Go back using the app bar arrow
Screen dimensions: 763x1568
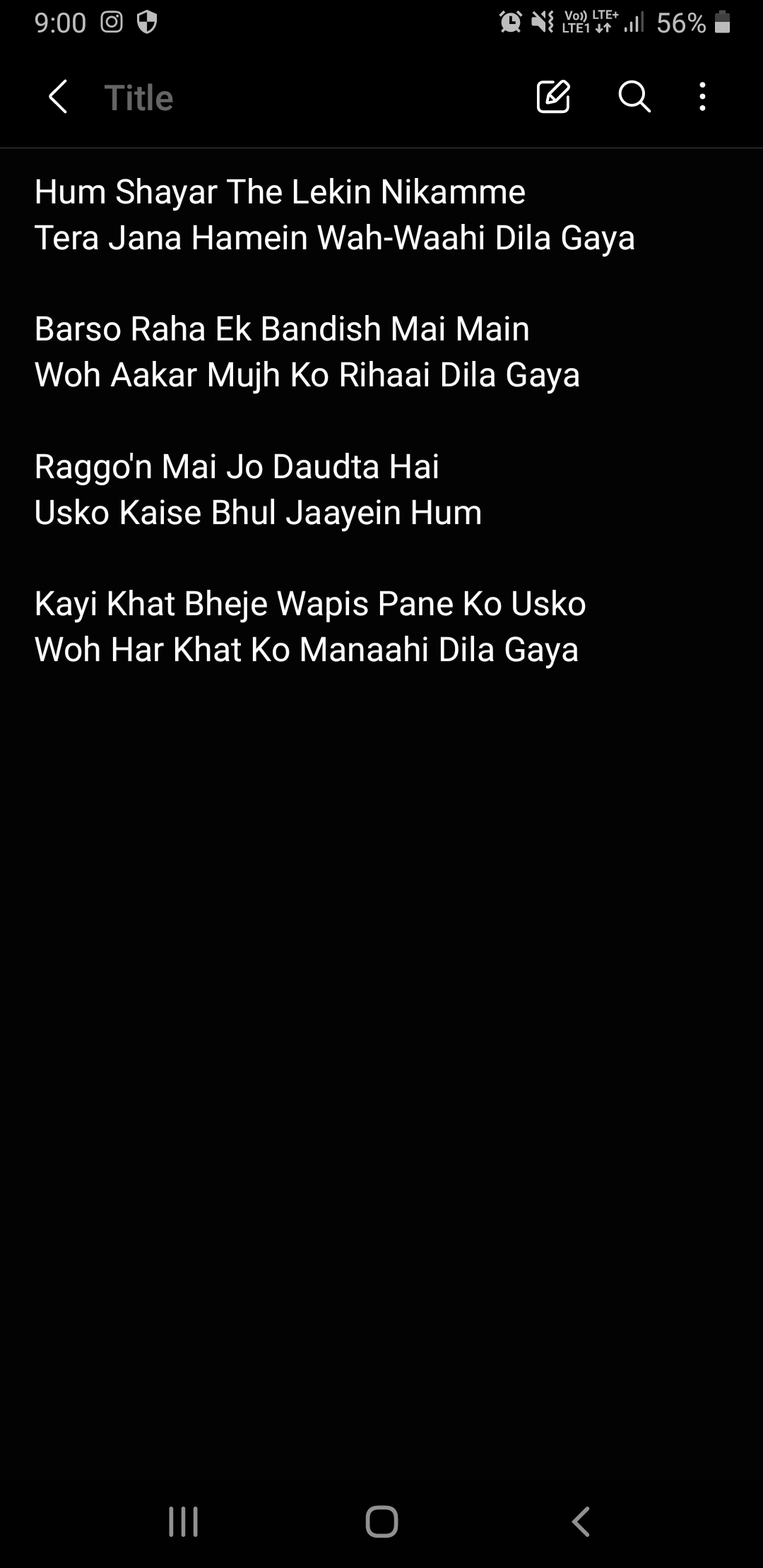pos(58,97)
